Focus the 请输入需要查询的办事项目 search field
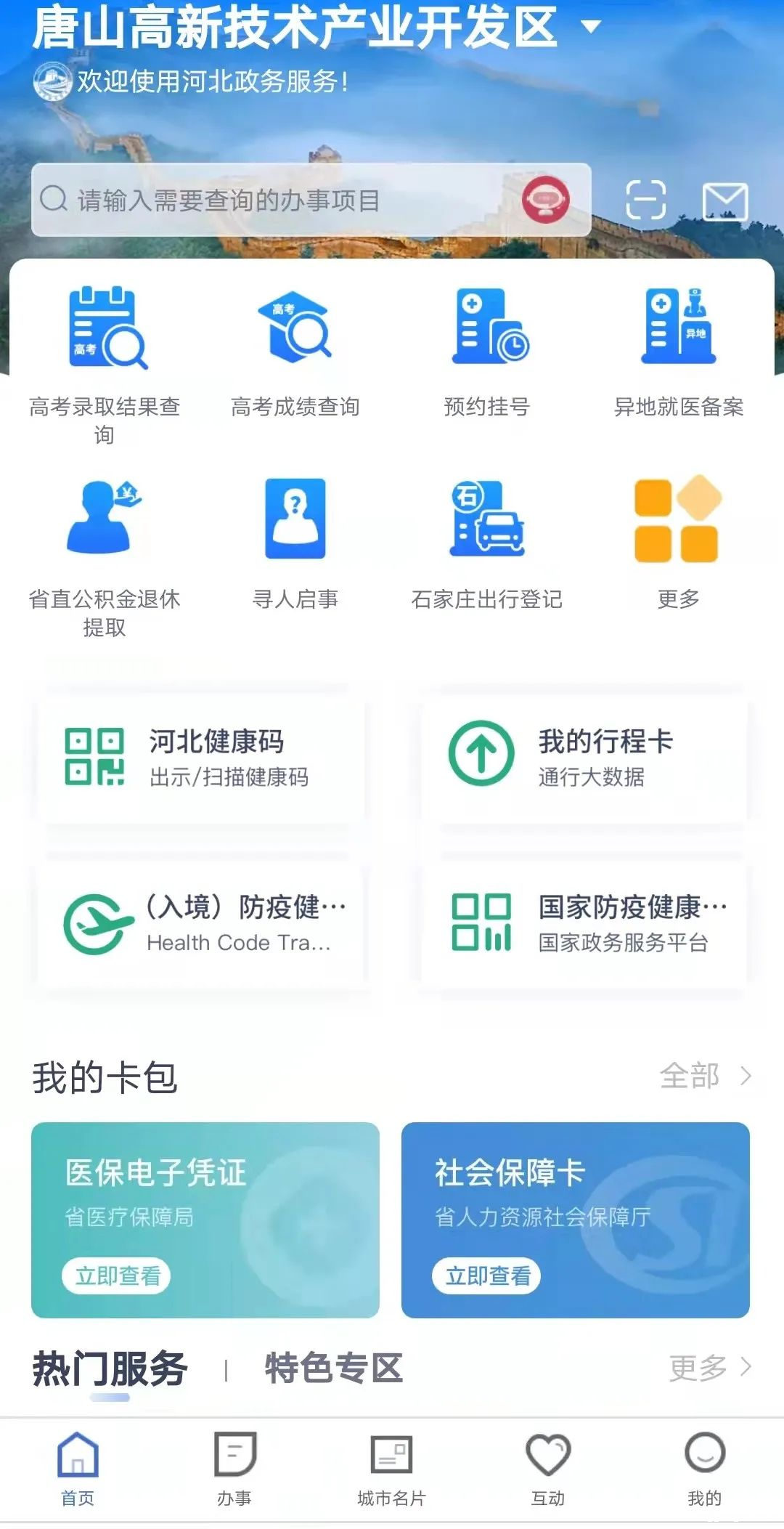Image resolution: width=784 pixels, height=1529 pixels. tap(276, 200)
